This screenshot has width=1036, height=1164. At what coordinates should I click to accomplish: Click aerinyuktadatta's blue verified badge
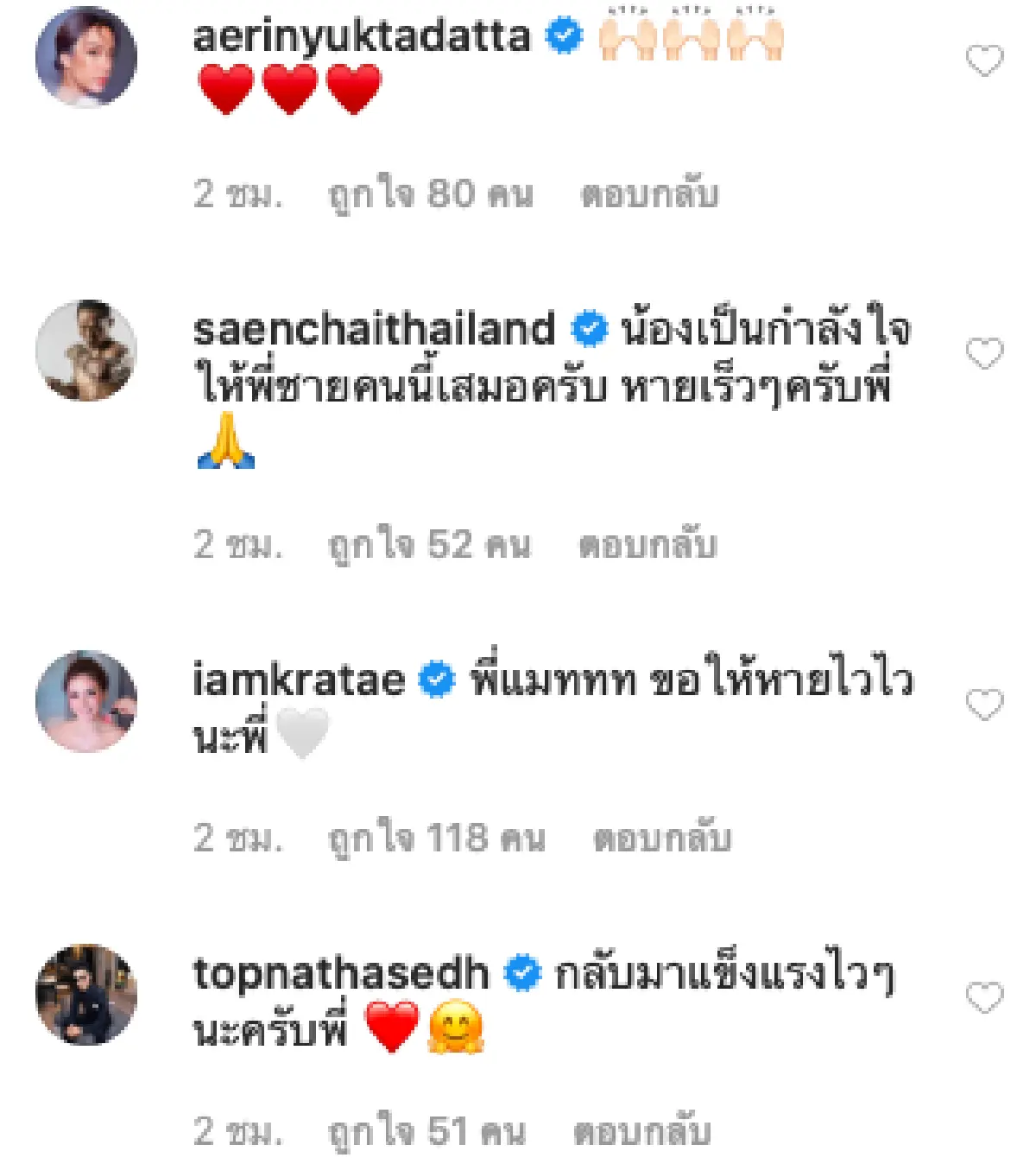tap(564, 33)
